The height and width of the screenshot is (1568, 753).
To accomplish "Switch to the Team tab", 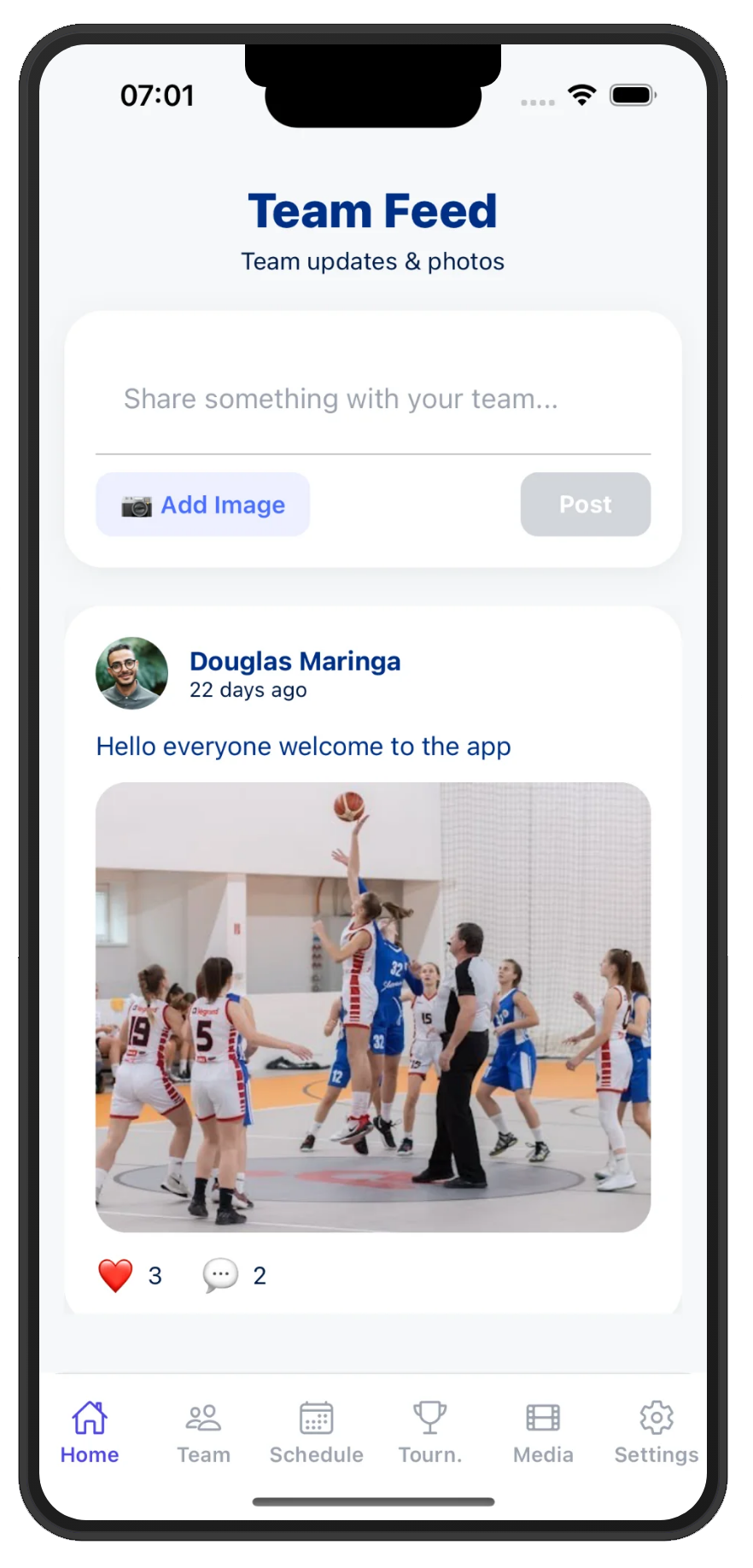I will [x=203, y=1433].
